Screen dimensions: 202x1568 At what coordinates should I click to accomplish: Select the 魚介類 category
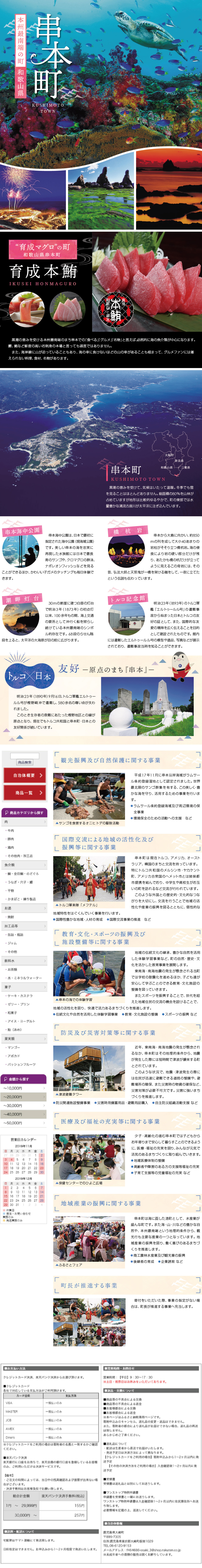point(24,864)
